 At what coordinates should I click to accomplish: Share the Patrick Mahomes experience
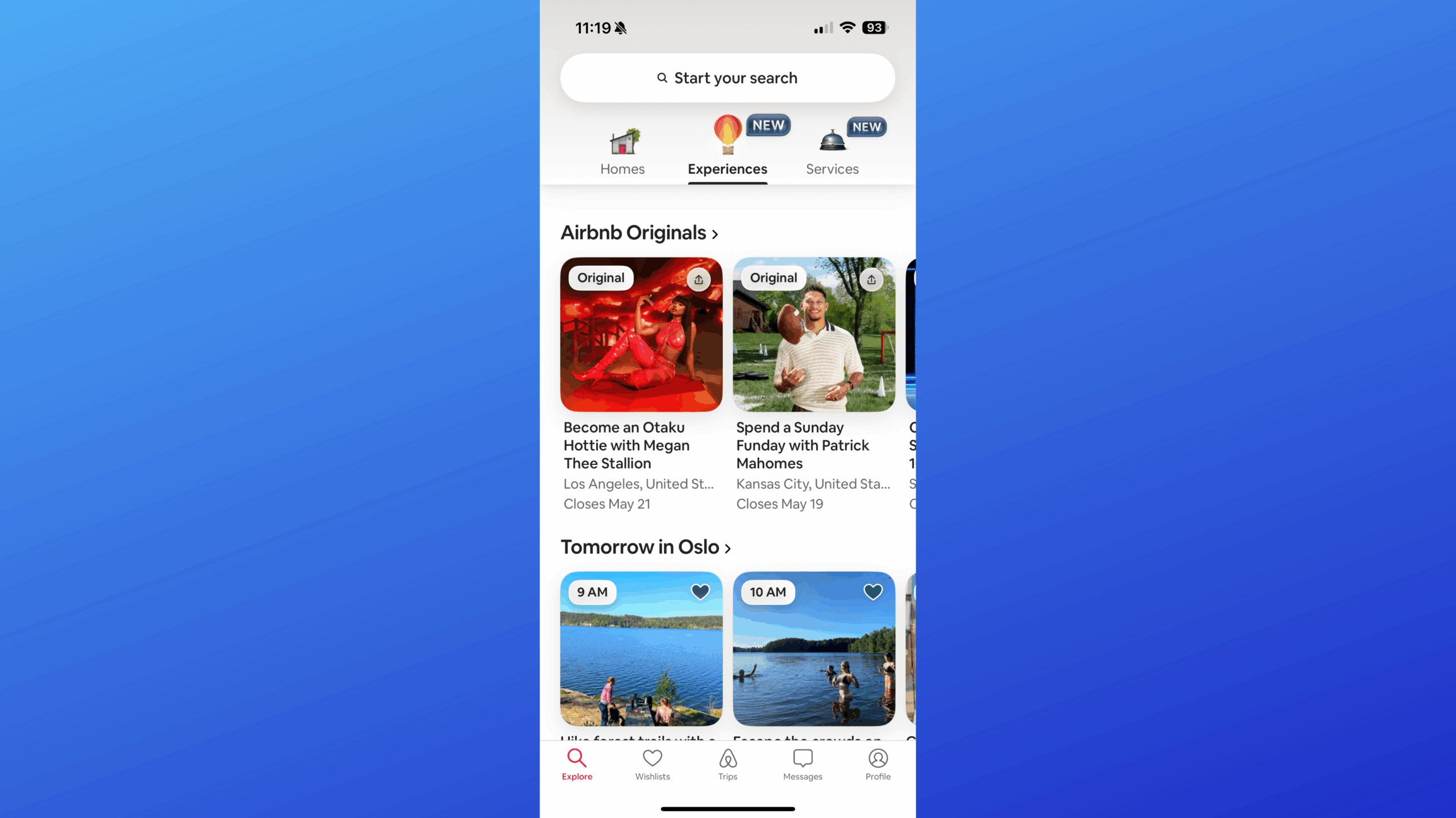click(871, 280)
